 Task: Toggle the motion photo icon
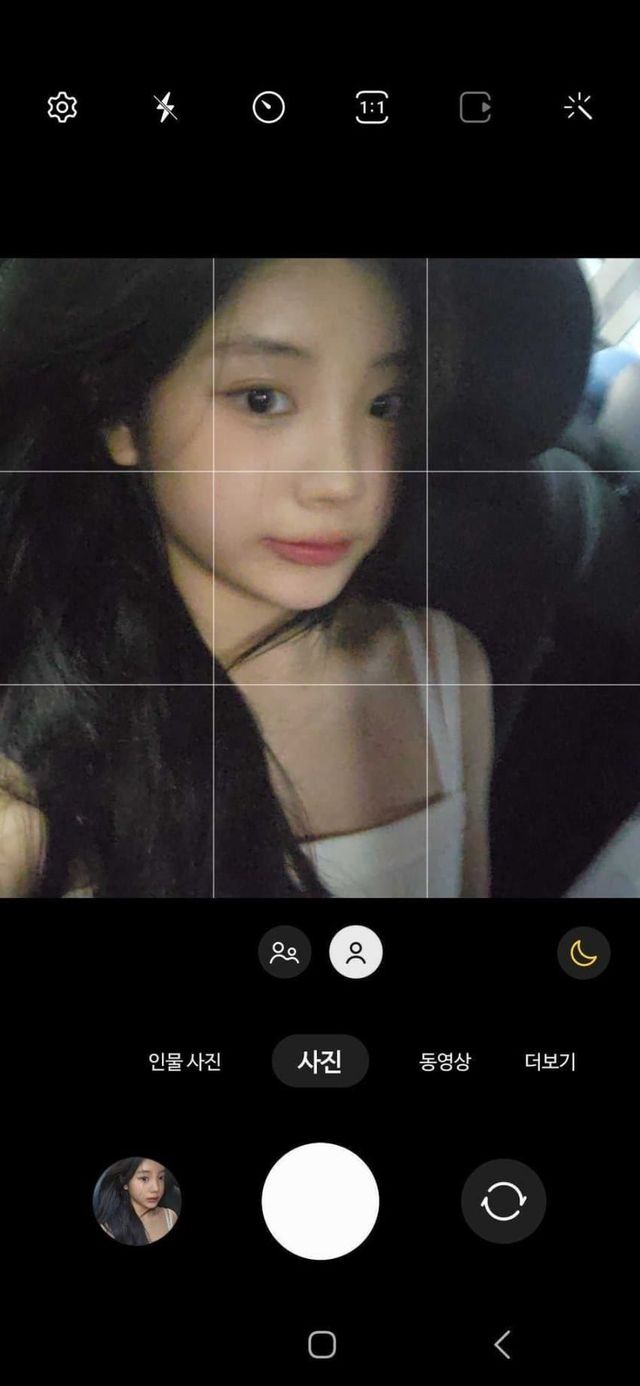pyautogui.click(x=475, y=107)
